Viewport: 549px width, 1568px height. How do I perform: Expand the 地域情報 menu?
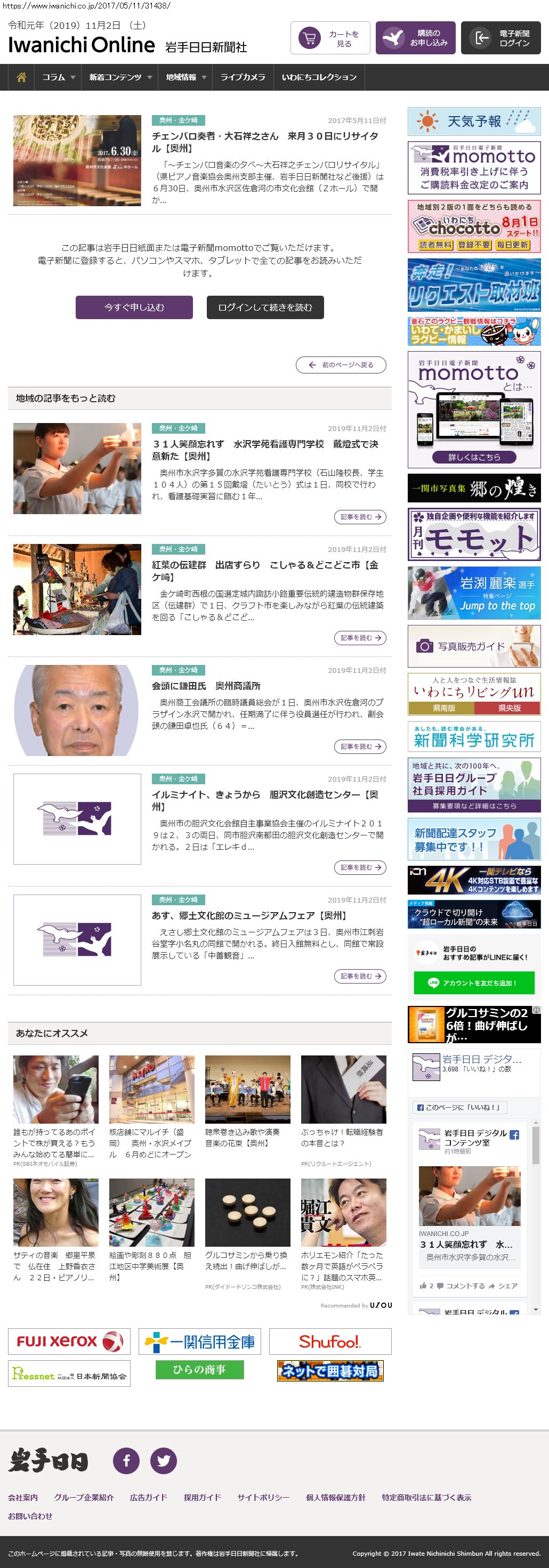[185, 77]
